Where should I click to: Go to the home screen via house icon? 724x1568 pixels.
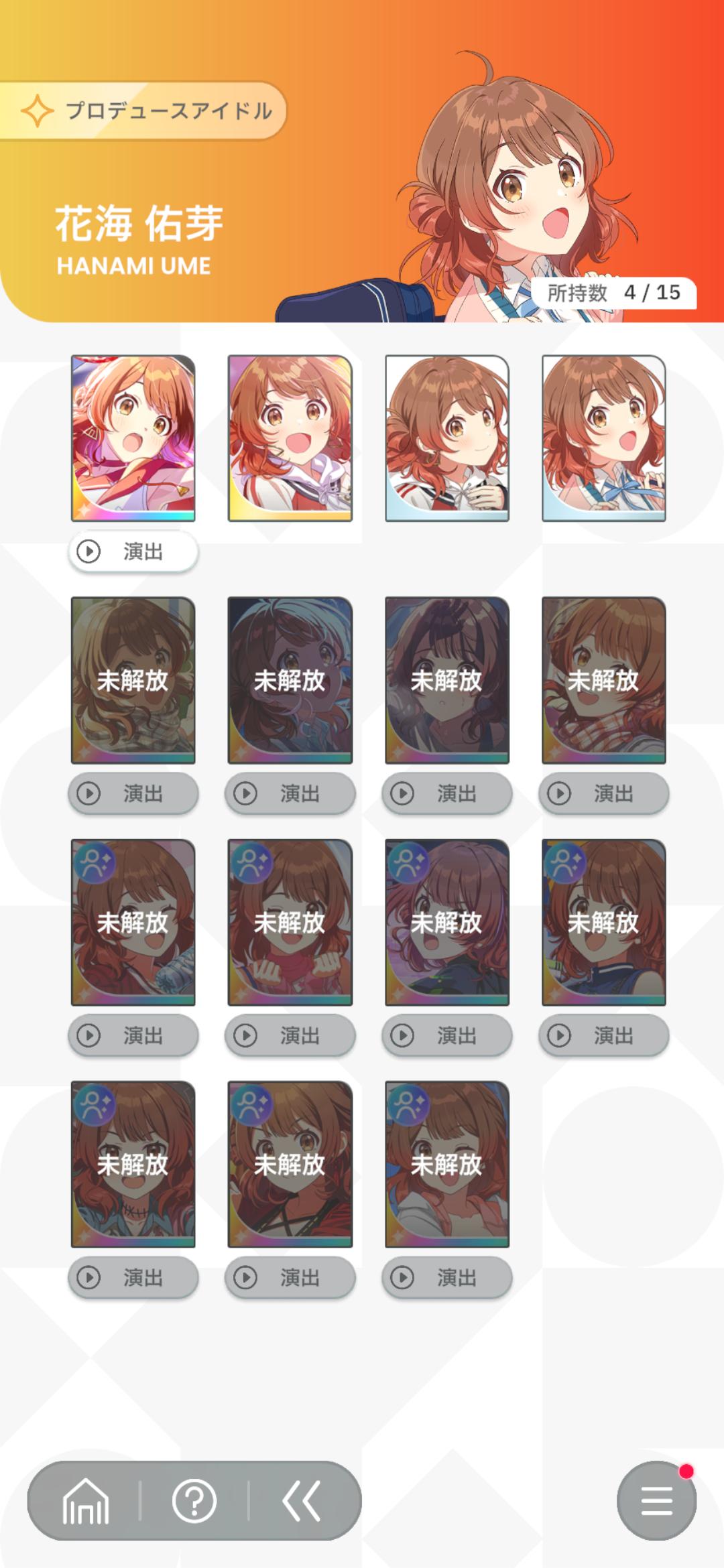[x=86, y=1501]
